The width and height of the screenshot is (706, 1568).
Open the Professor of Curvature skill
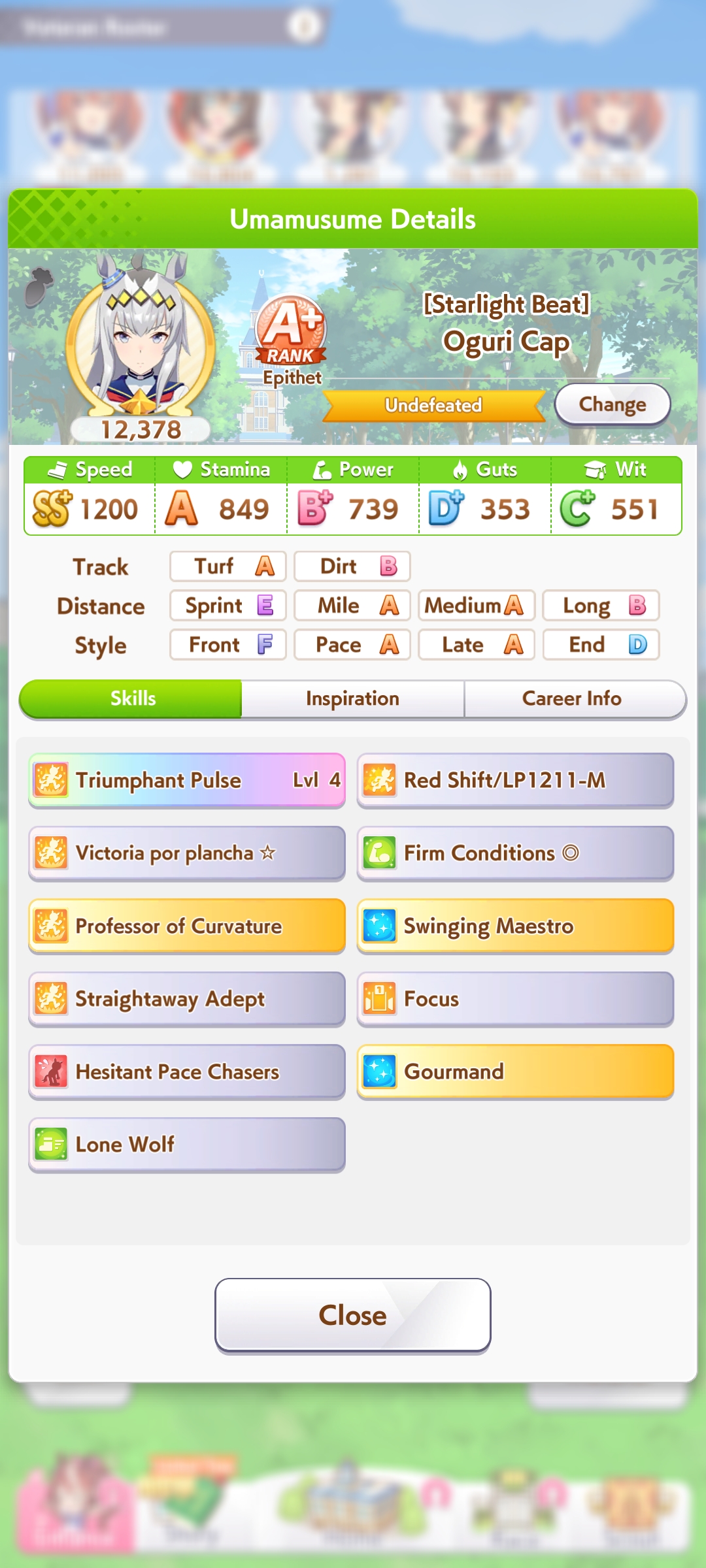(x=187, y=926)
